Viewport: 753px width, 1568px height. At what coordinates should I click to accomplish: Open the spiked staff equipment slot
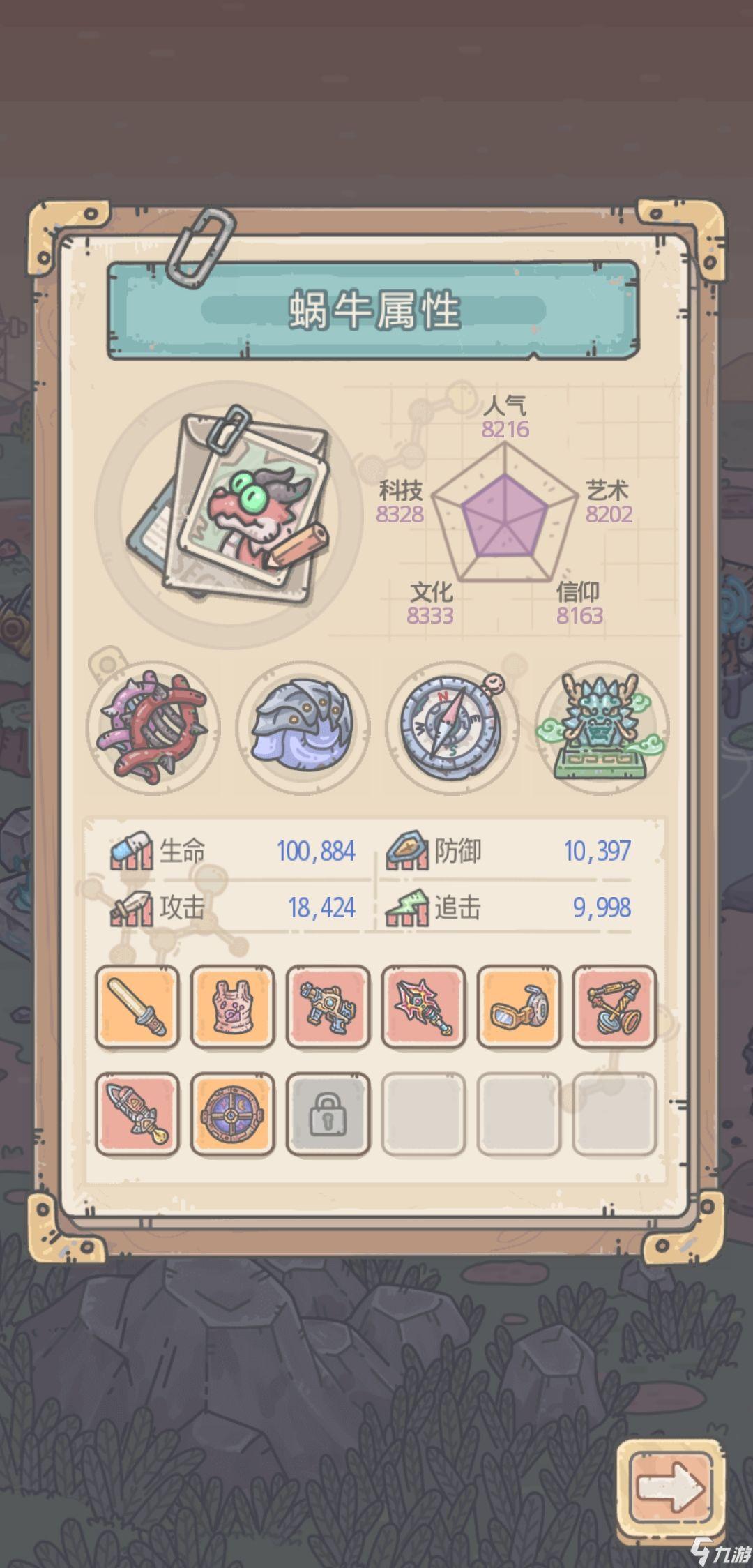tap(423, 1007)
